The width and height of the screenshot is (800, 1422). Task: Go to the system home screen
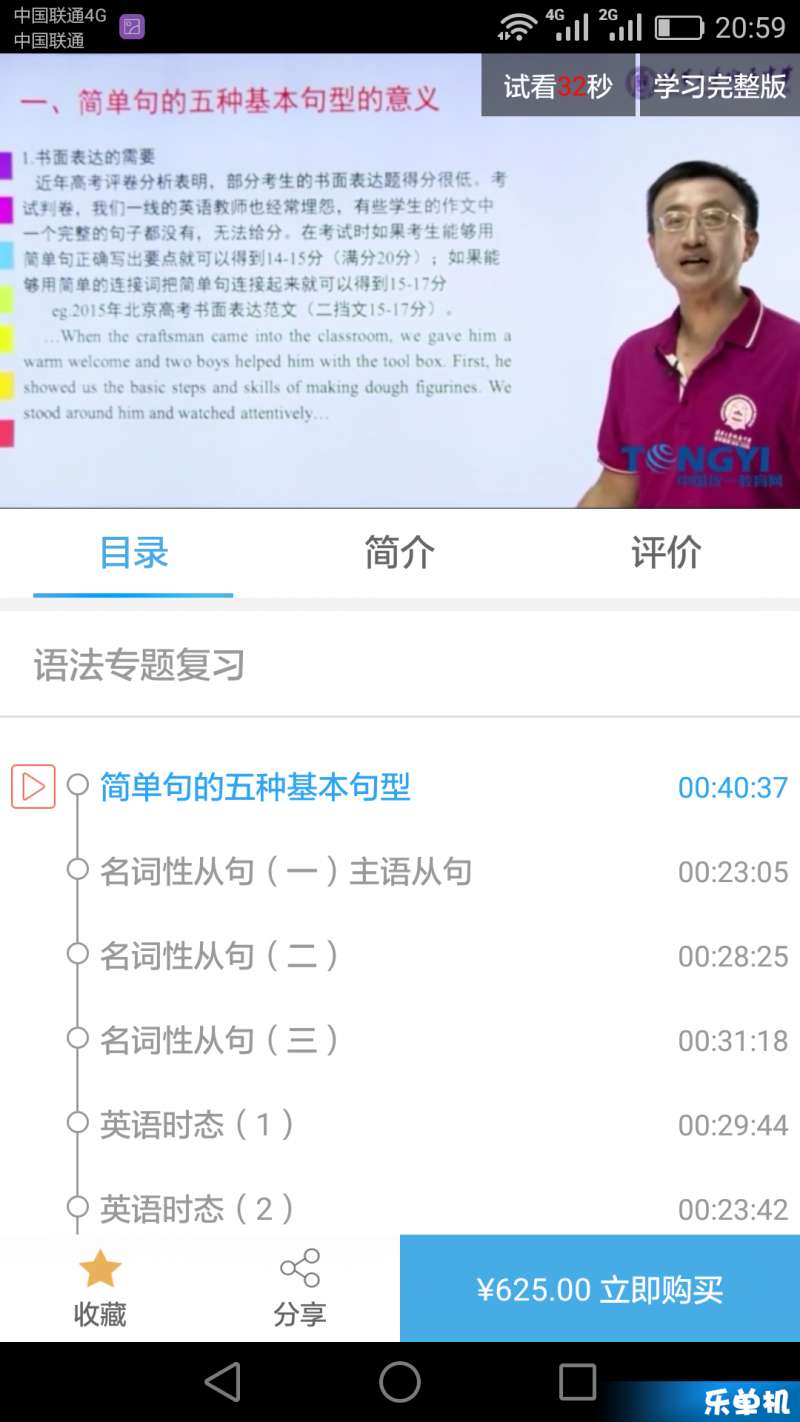[x=400, y=1382]
